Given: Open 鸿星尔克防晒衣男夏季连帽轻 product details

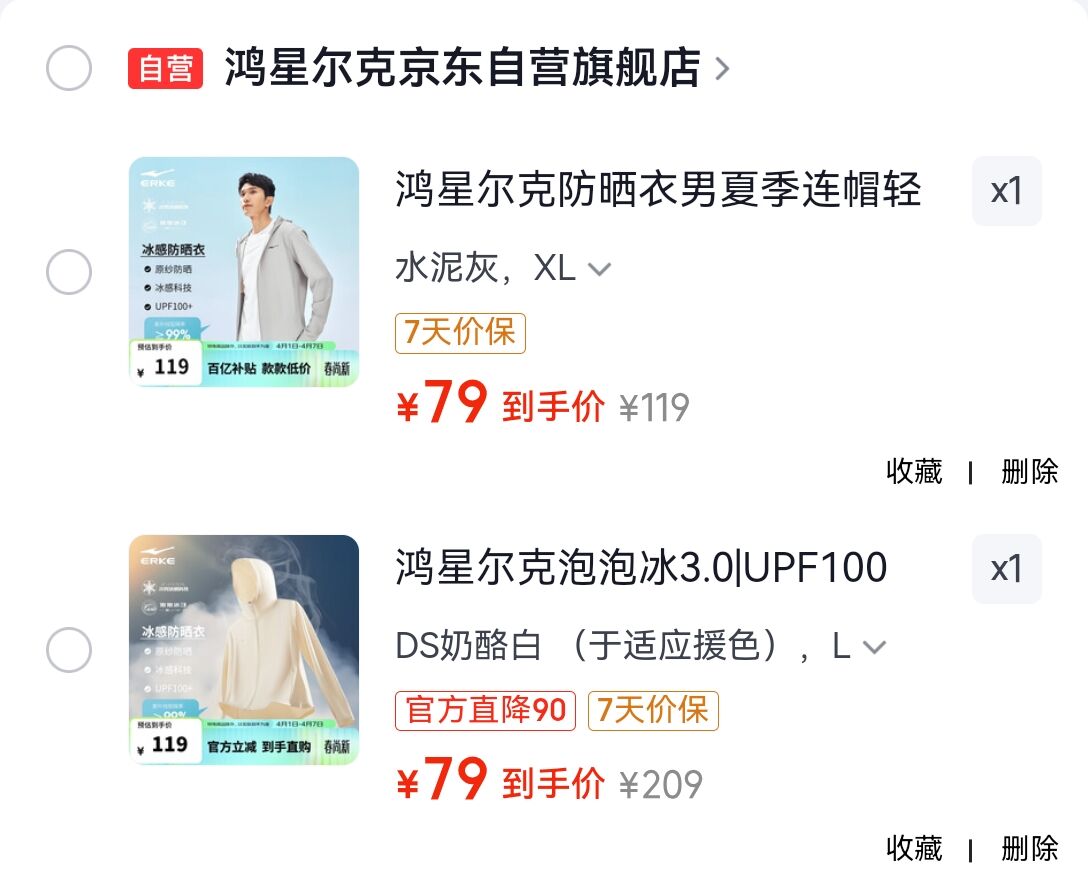Looking at the screenshot, I should [x=657, y=189].
